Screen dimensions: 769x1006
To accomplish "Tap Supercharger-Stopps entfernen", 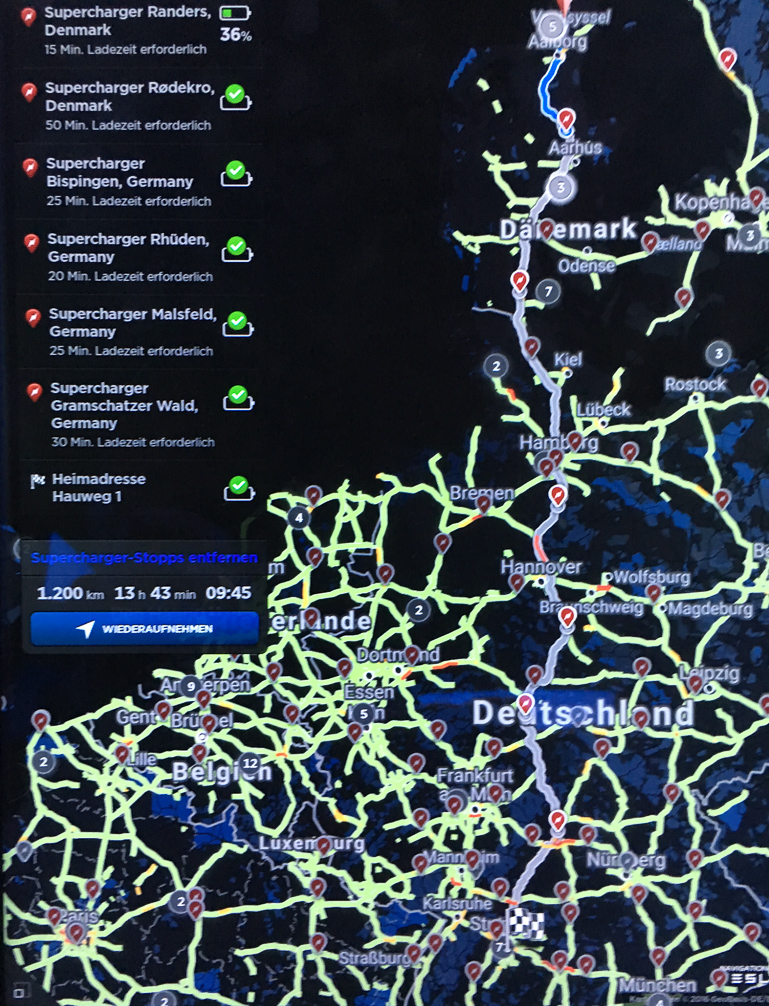I will click(x=144, y=558).
